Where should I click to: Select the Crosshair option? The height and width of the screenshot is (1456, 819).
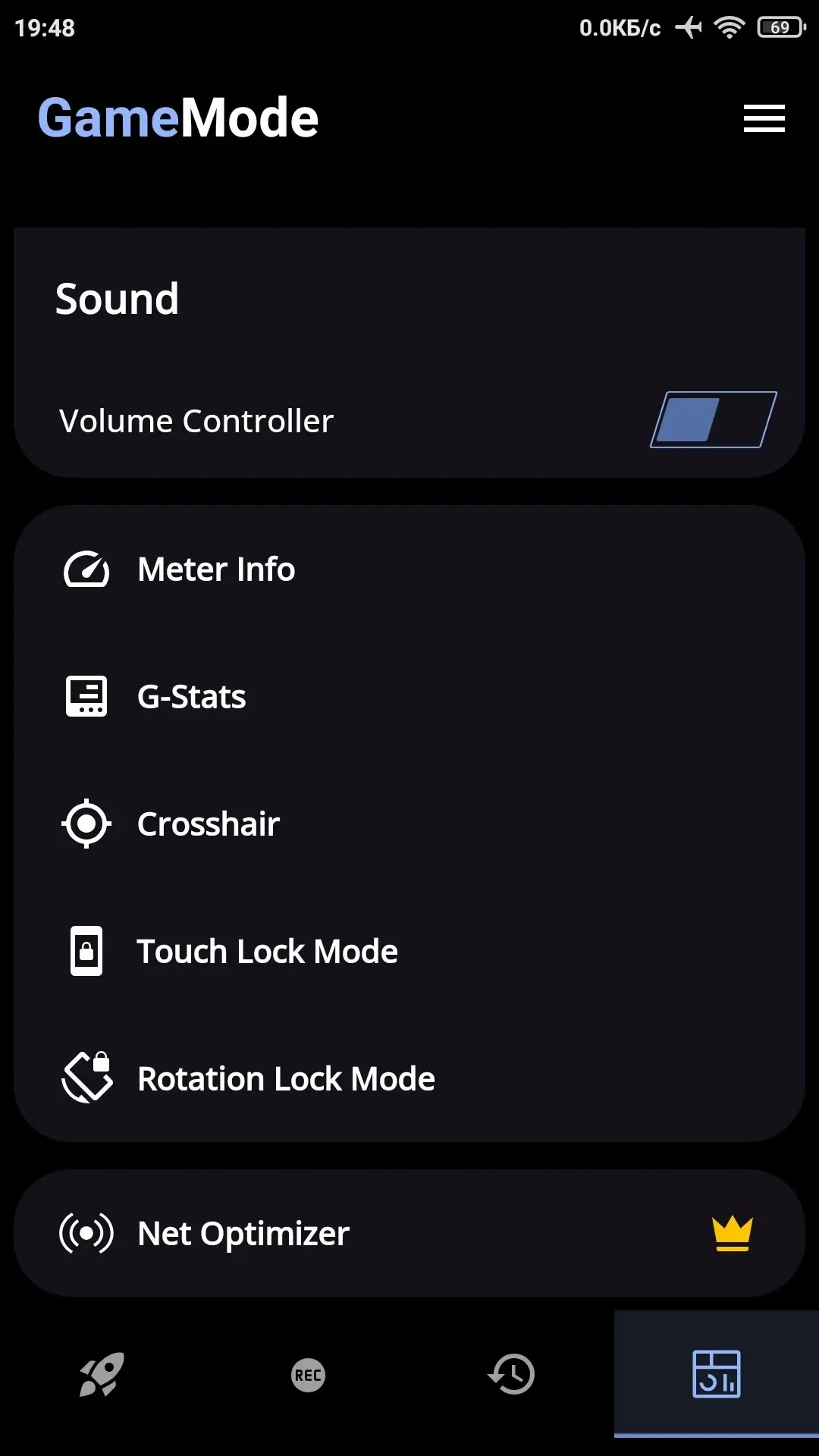[409, 824]
